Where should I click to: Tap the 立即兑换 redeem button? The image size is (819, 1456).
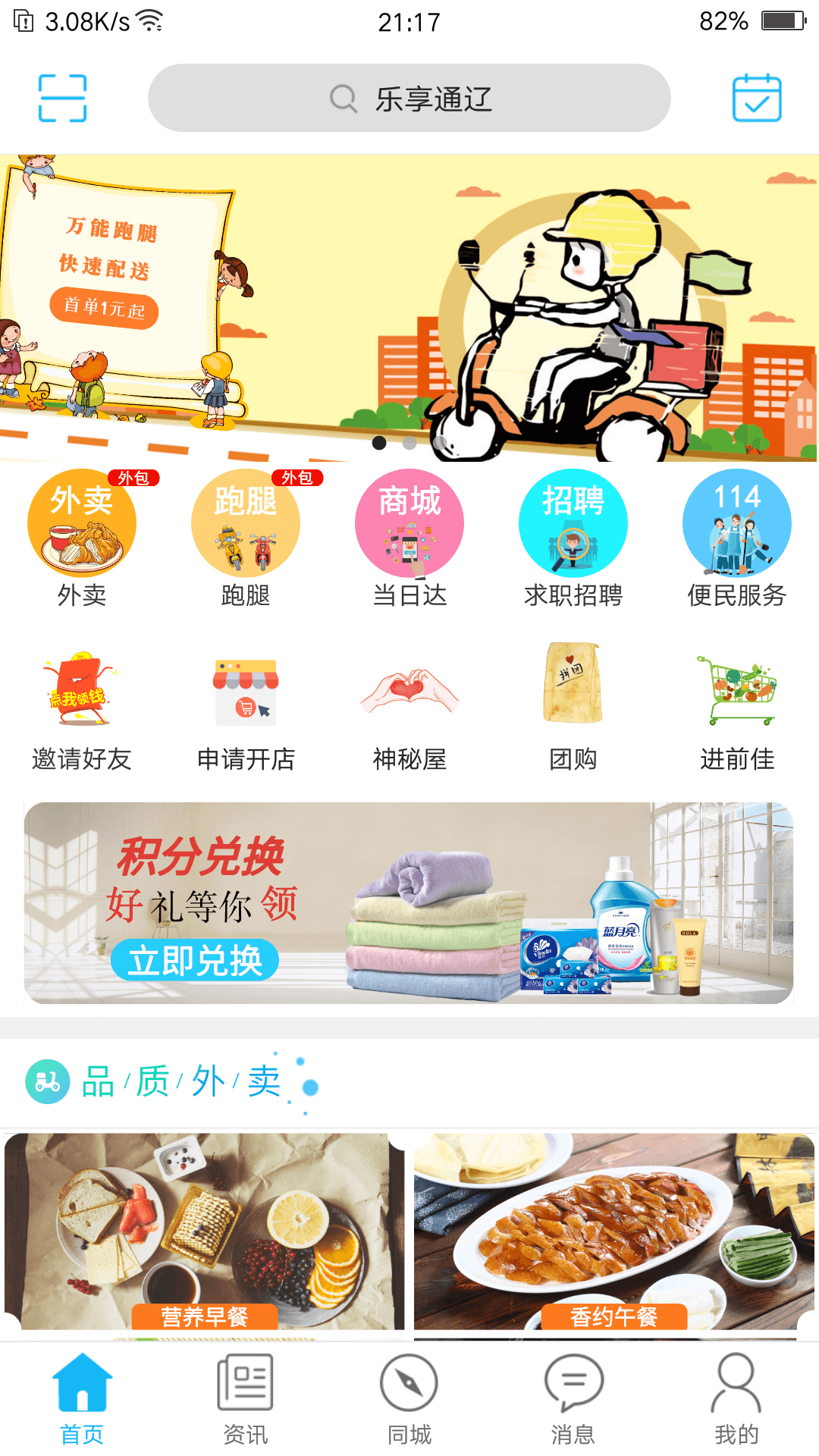193,960
